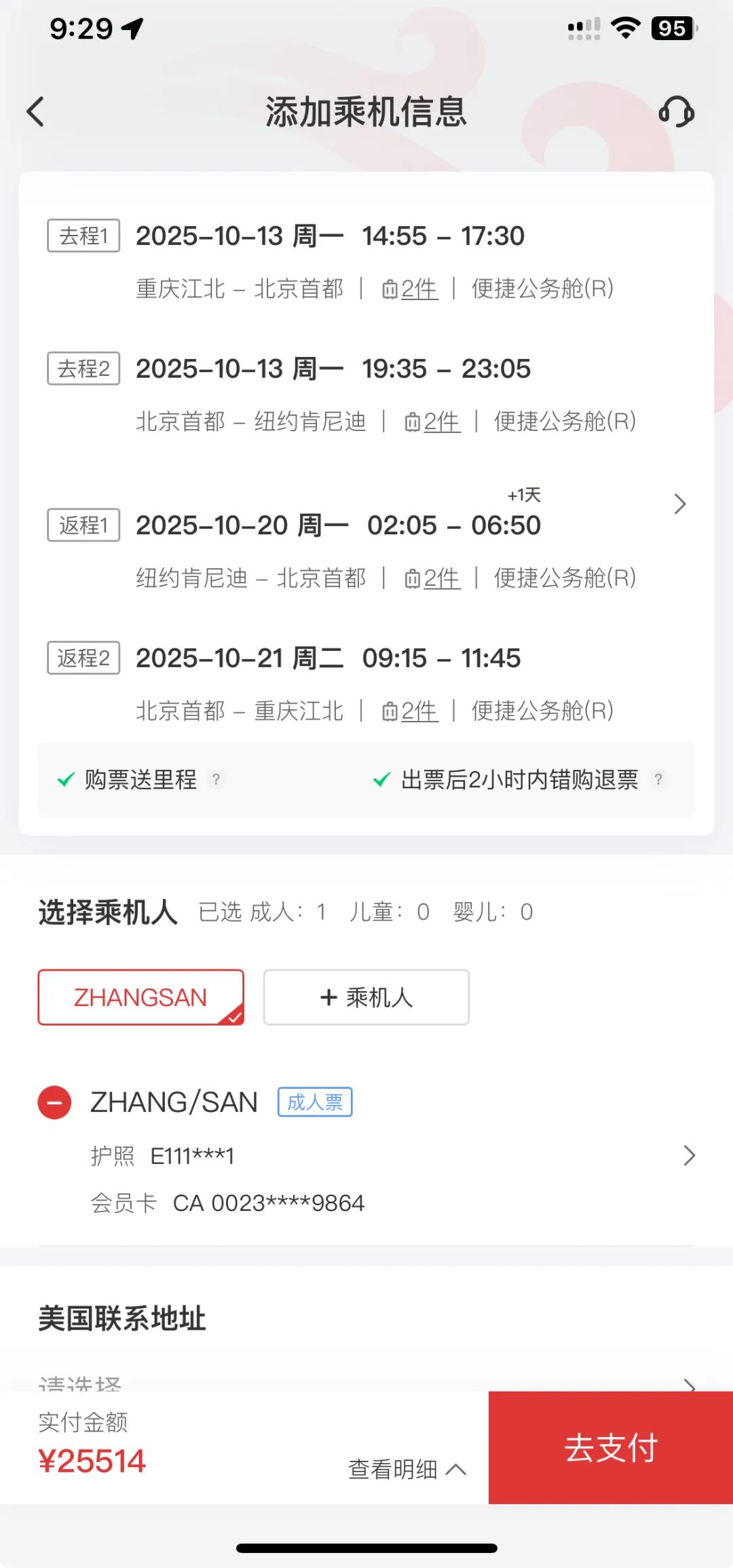Remove passenger ZHANG/SAN with minus icon

coord(54,1102)
